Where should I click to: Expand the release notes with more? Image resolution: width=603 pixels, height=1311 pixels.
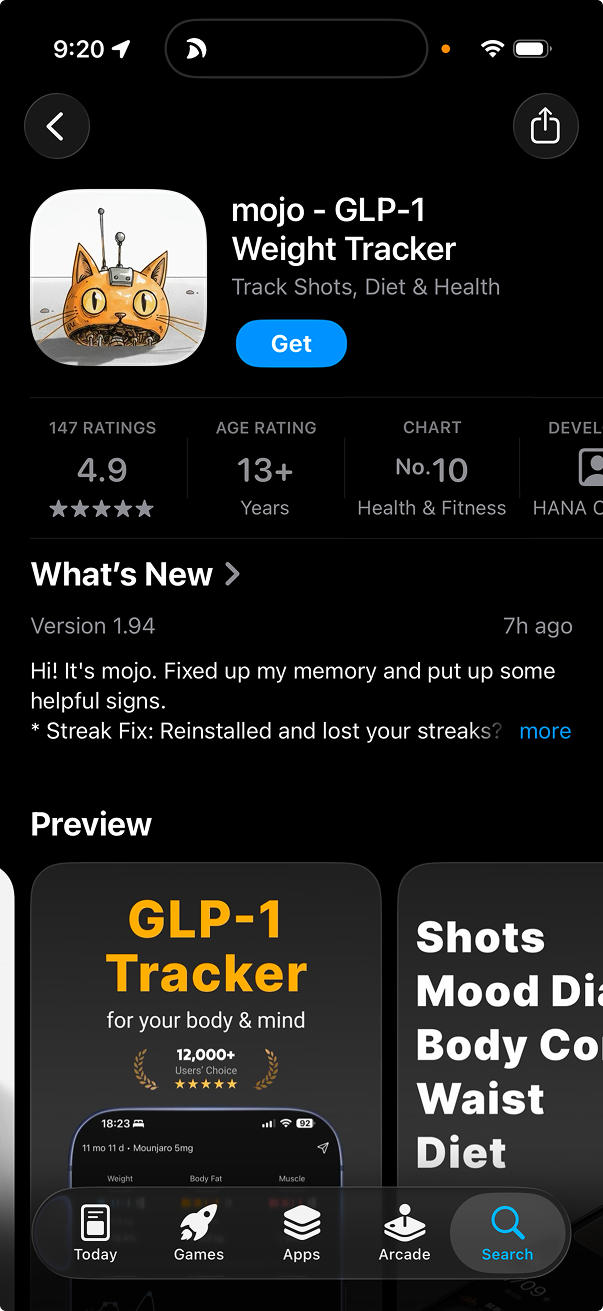coord(545,731)
